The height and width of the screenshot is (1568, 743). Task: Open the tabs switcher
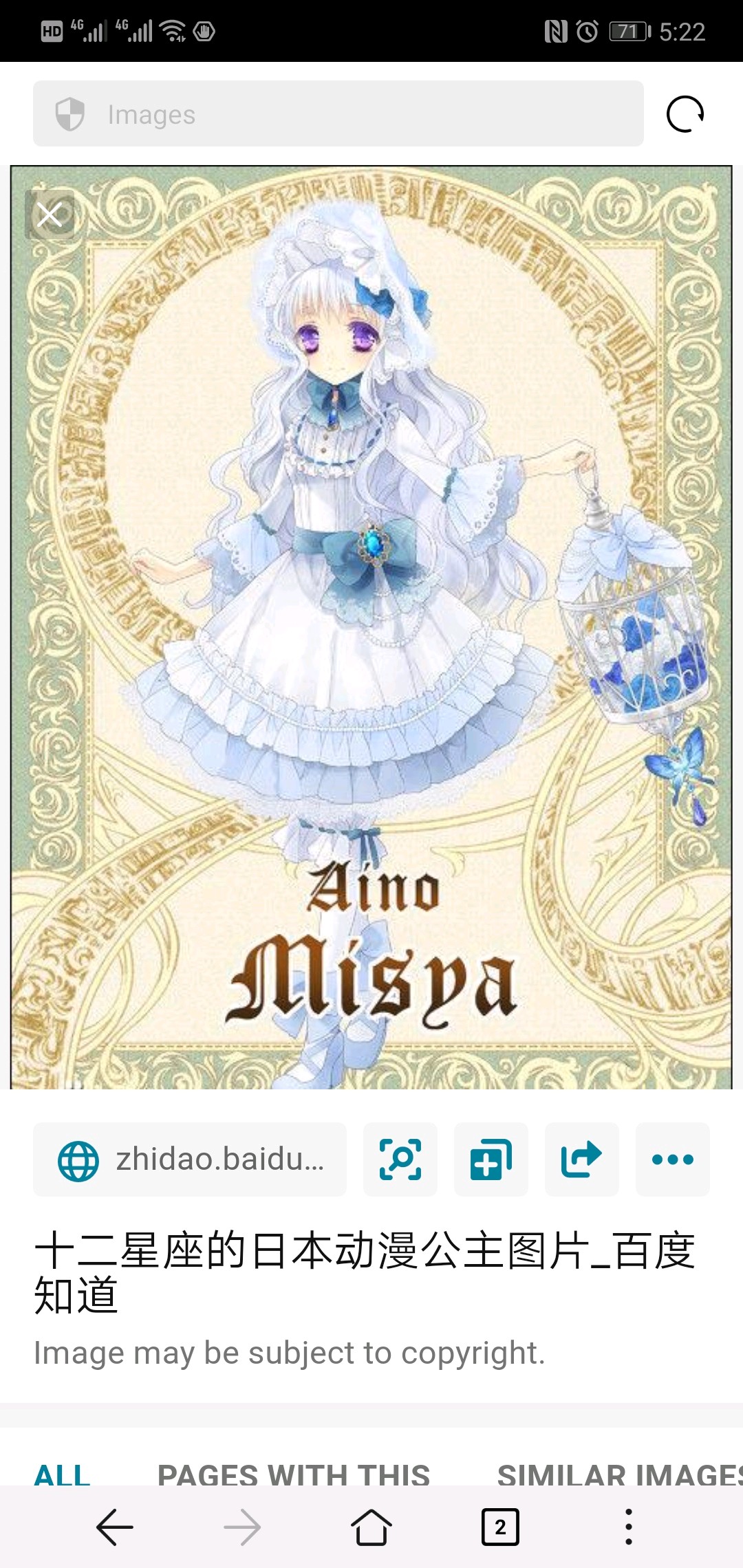500,1528
